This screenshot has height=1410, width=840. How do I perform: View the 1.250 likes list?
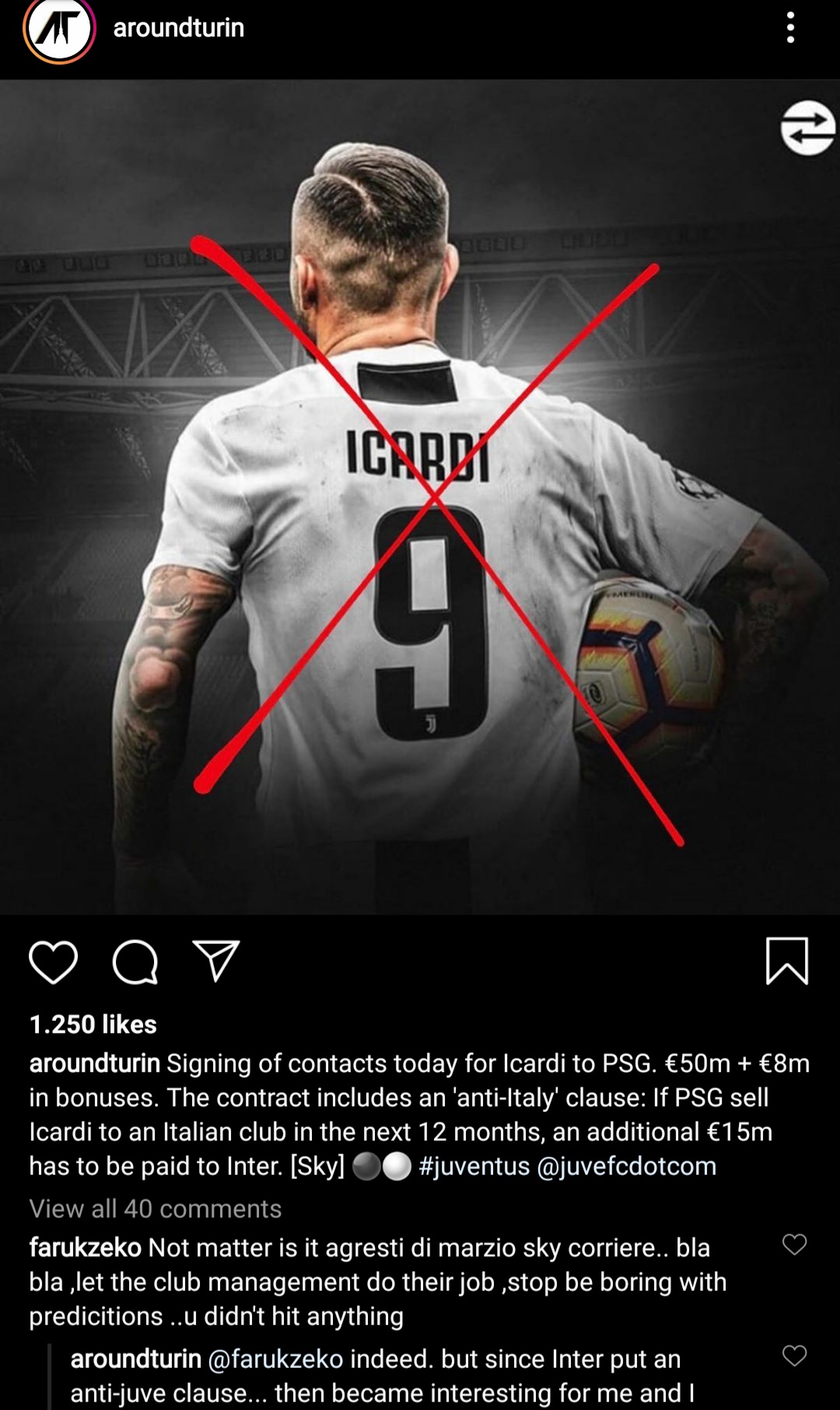point(93,1024)
